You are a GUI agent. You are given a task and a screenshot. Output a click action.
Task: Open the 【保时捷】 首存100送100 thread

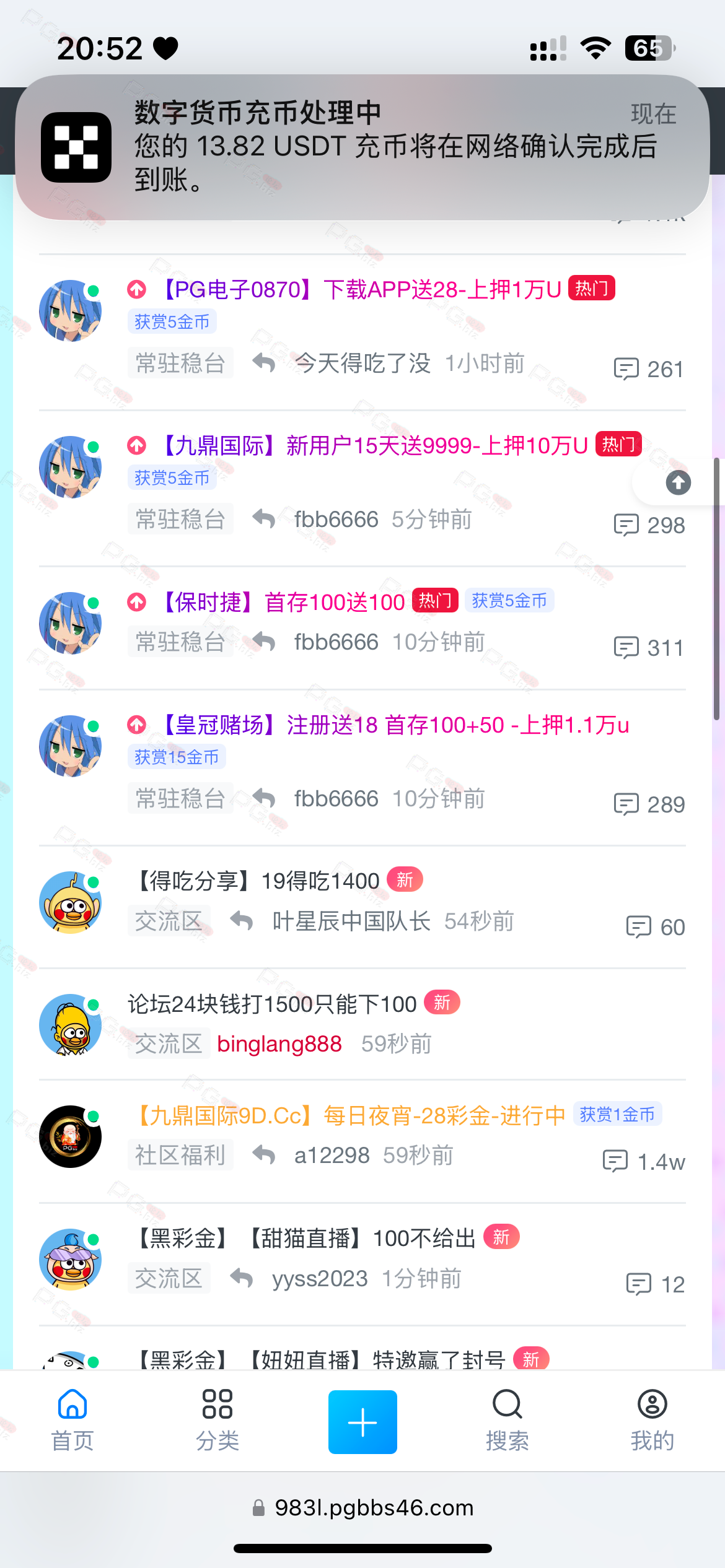[x=283, y=602]
